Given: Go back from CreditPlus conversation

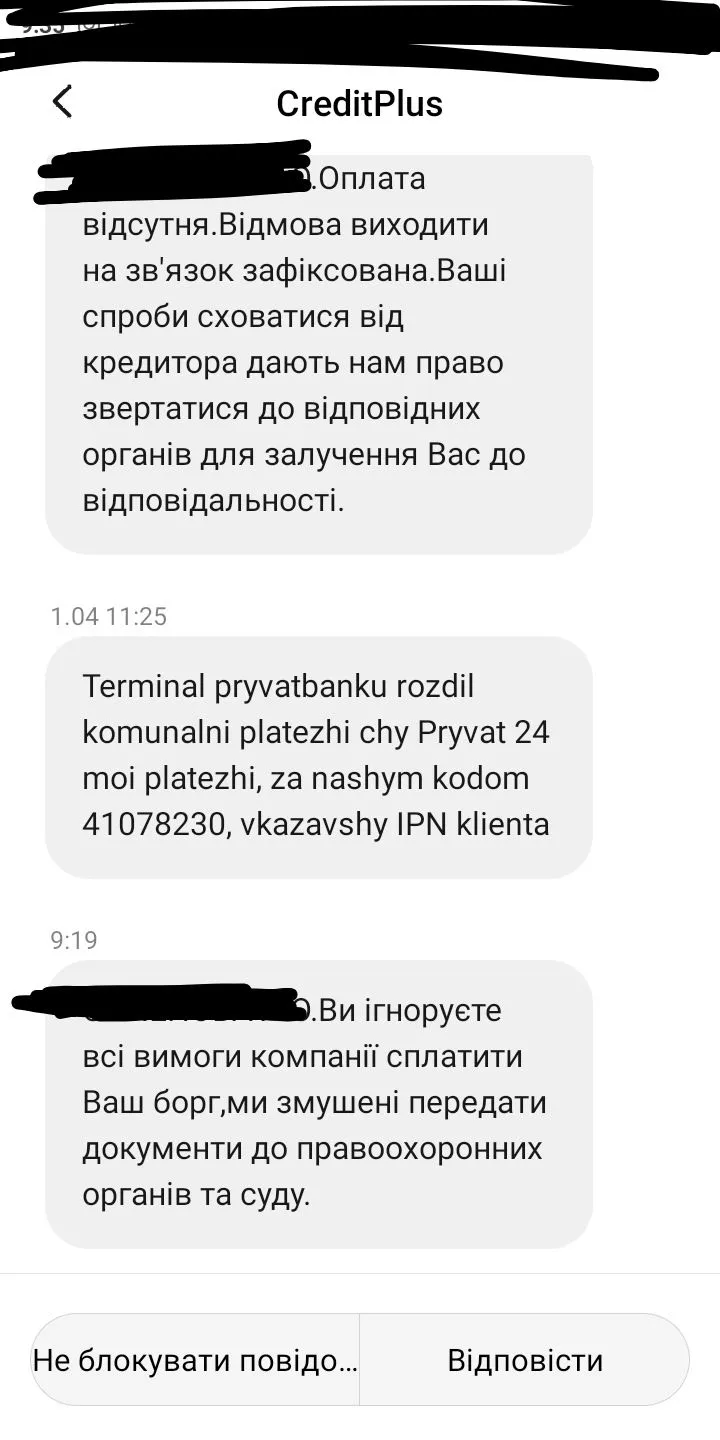Looking at the screenshot, I should (62, 102).
